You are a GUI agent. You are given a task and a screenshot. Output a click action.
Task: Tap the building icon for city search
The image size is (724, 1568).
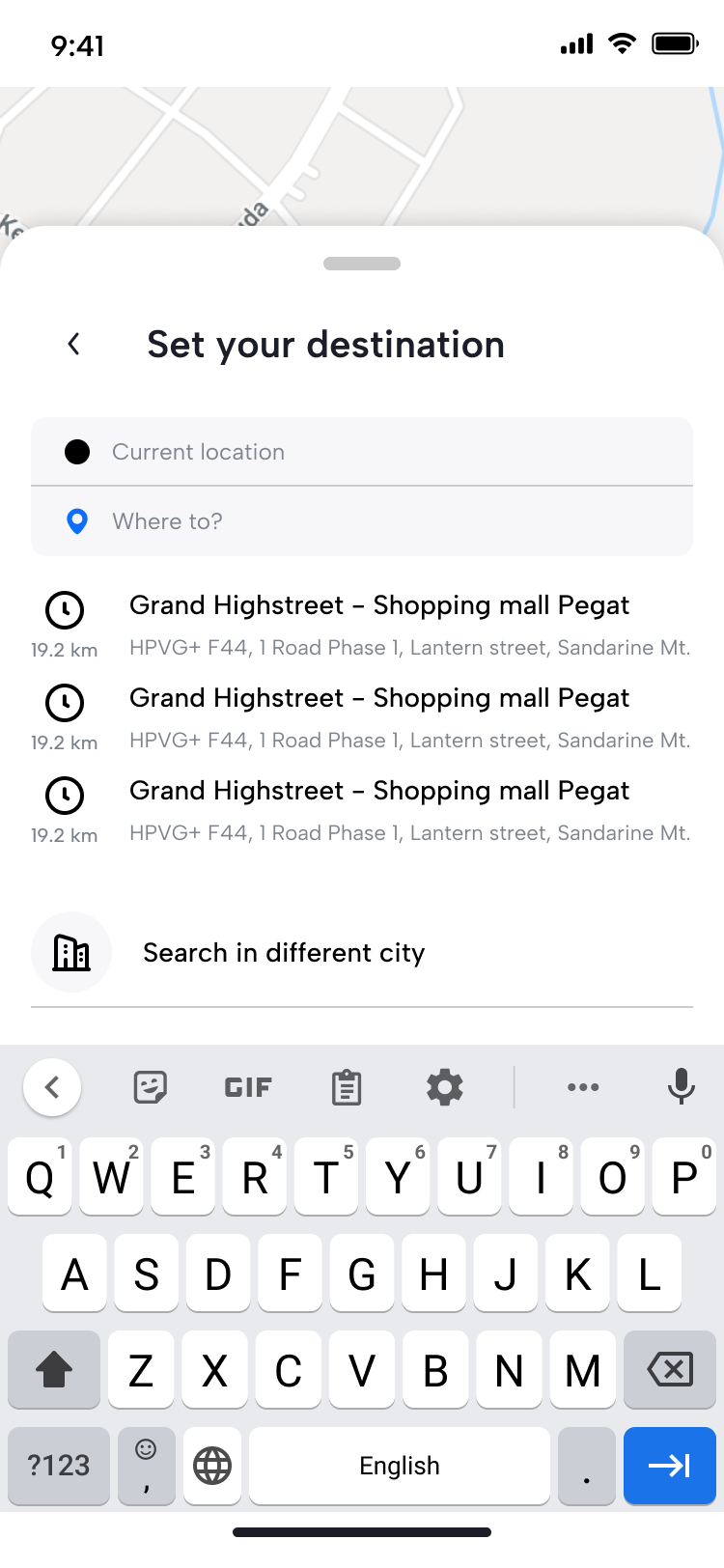click(x=71, y=952)
